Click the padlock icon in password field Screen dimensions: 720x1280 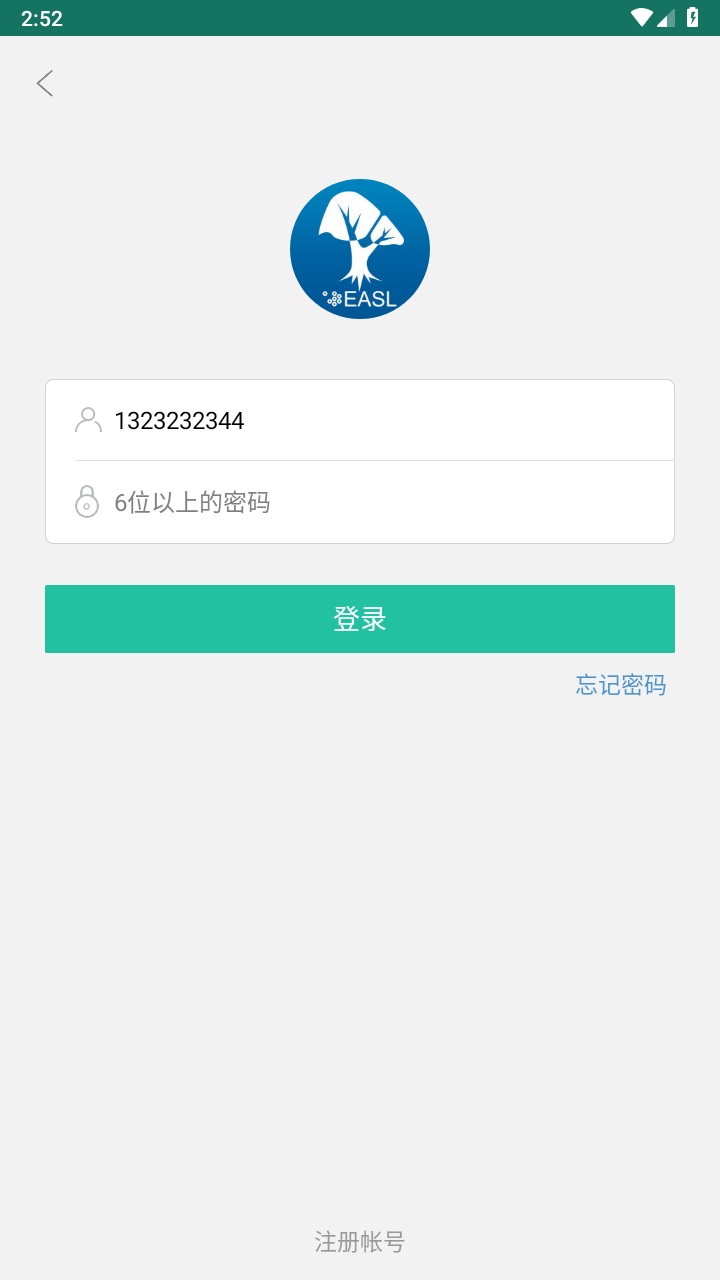pos(89,501)
